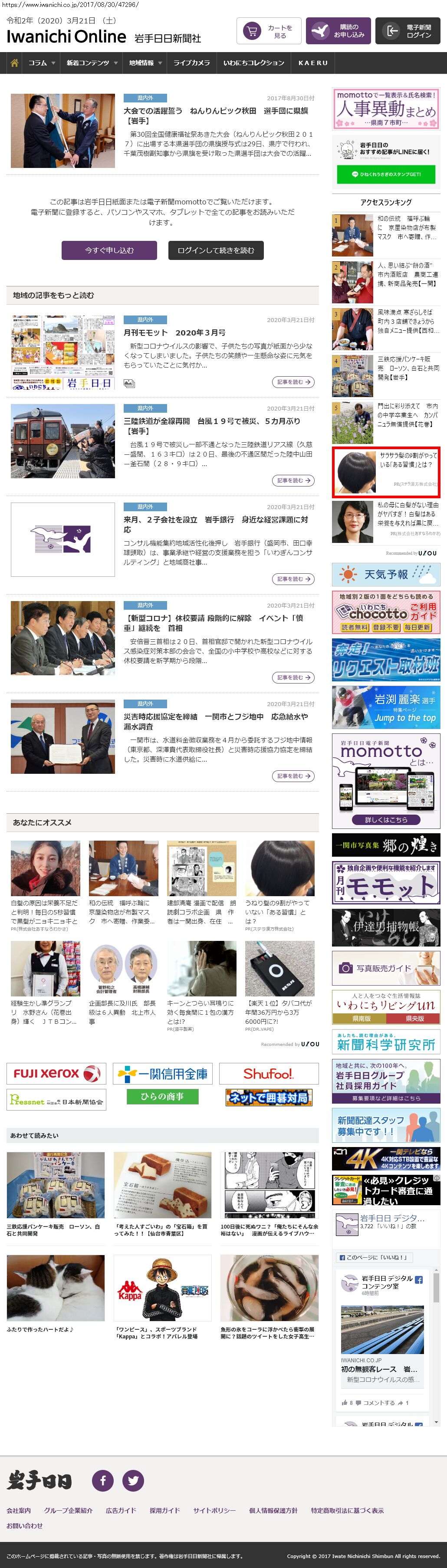447x1568 pixels.
Task: Read more on 月刊モモット 2020年3月号
Action: pyautogui.click(x=293, y=382)
